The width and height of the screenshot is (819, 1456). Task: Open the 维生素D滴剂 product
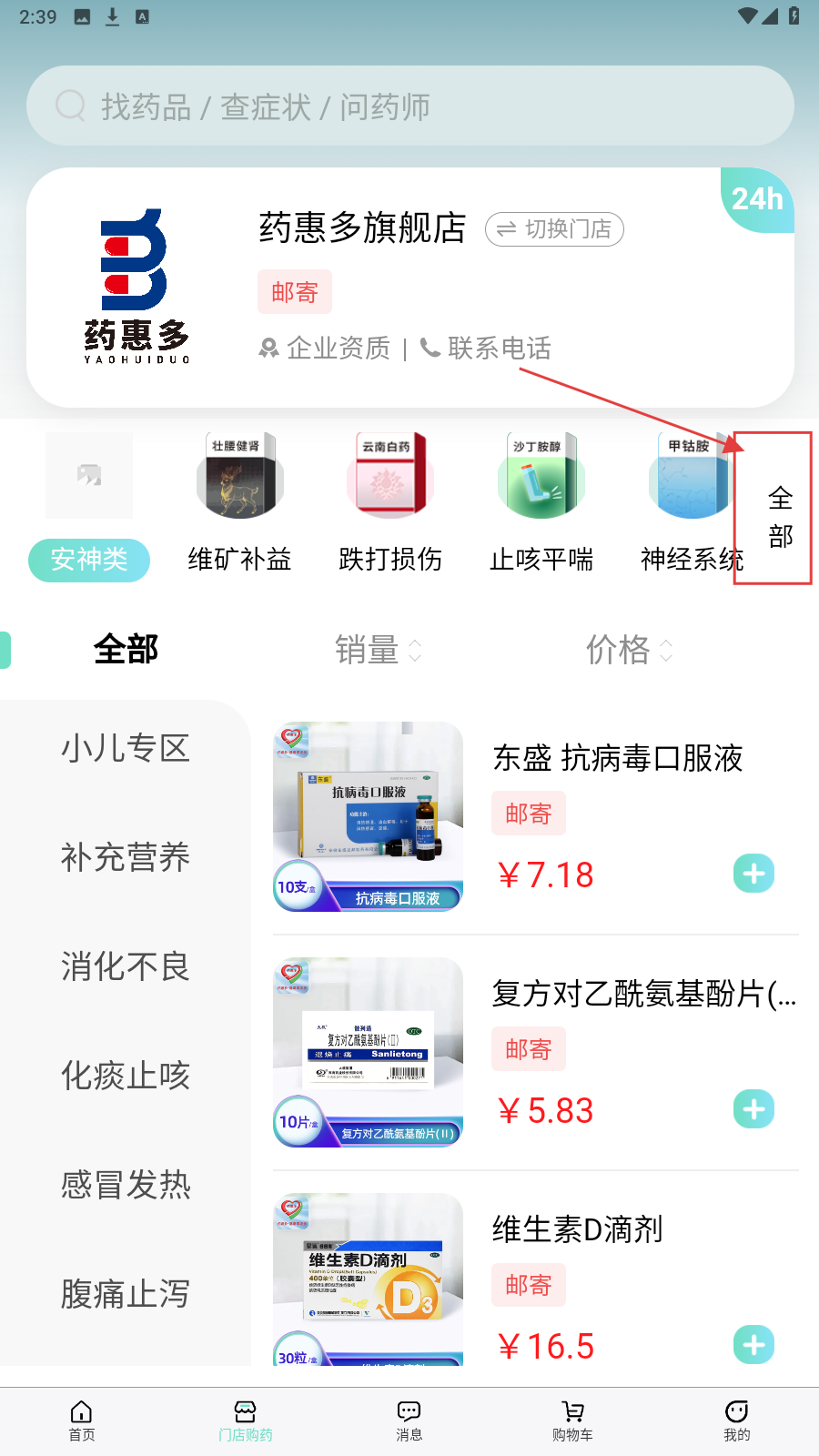coord(577,1229)
